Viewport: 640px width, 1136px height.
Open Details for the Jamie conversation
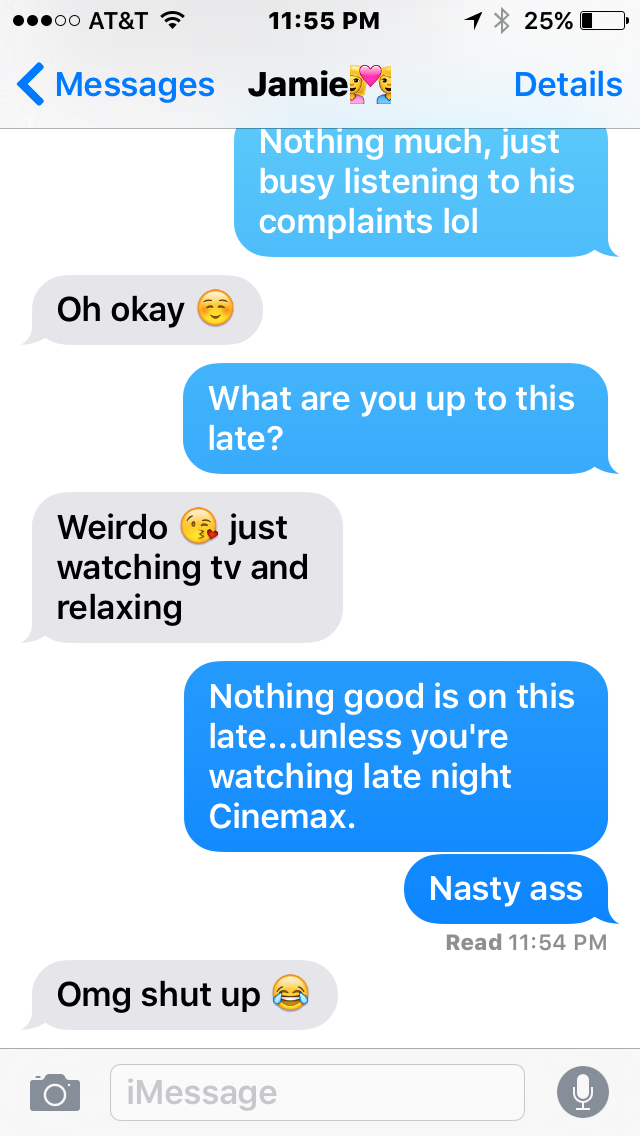click(x=567, y=85)
